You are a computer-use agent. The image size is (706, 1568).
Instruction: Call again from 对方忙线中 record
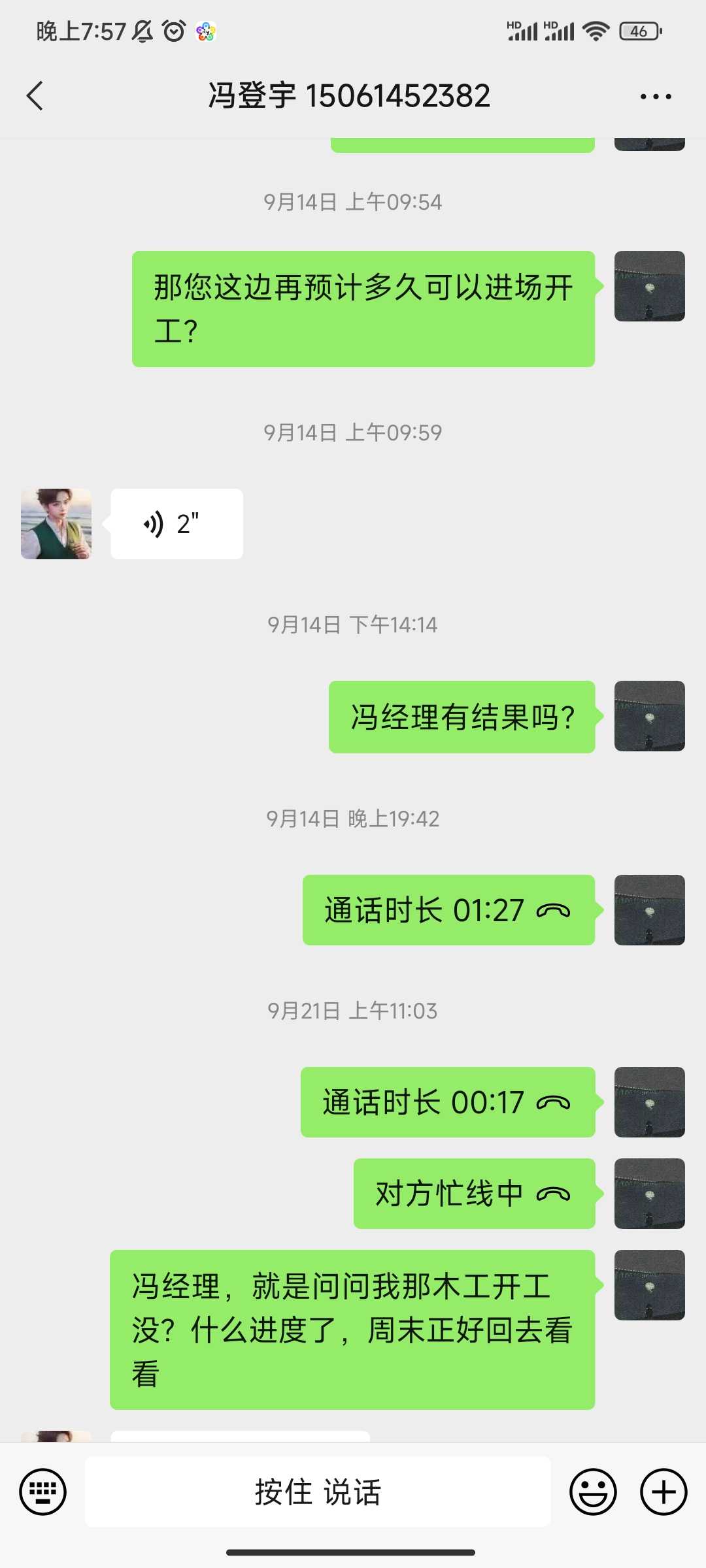[474, 1194]
